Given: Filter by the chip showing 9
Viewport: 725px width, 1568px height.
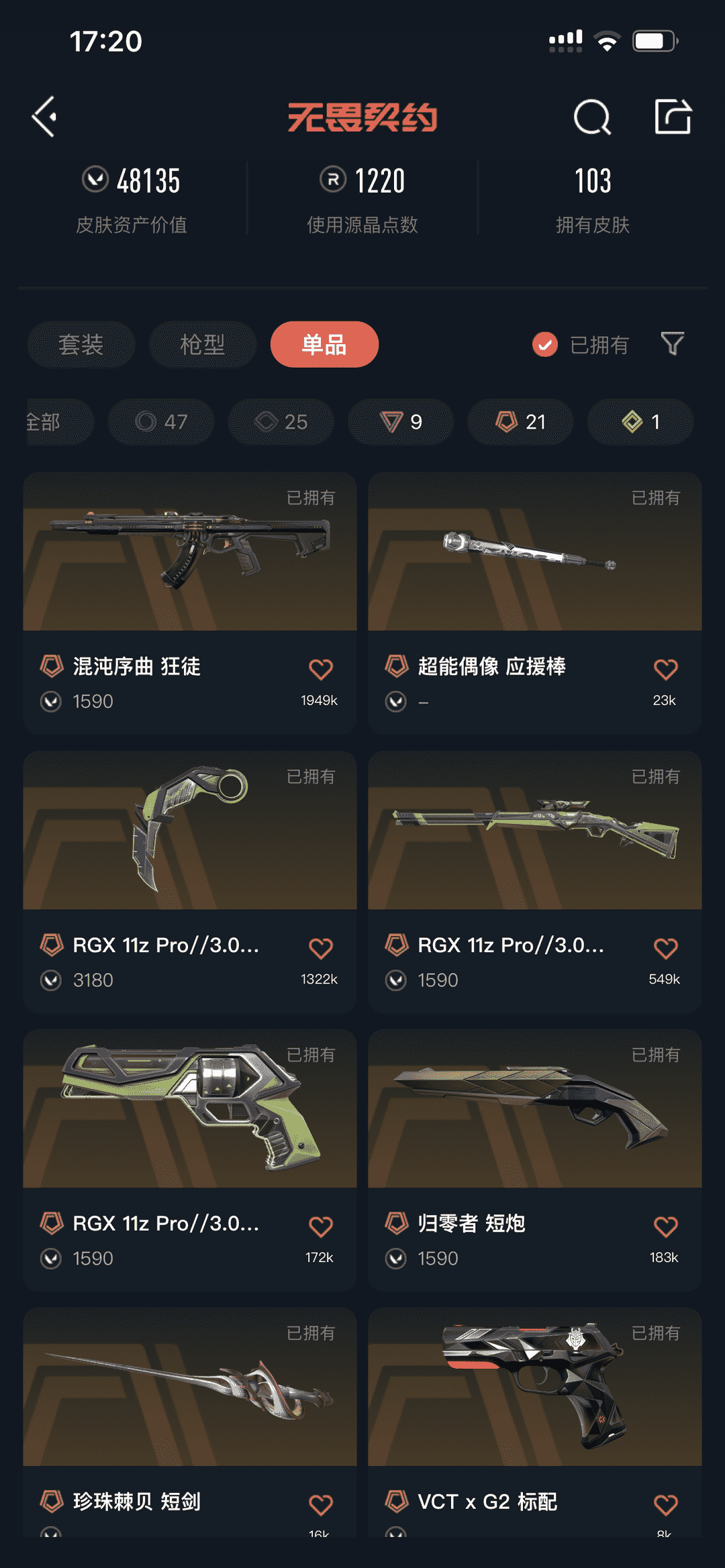Looking at the screenshot, I should coord(401,422).
